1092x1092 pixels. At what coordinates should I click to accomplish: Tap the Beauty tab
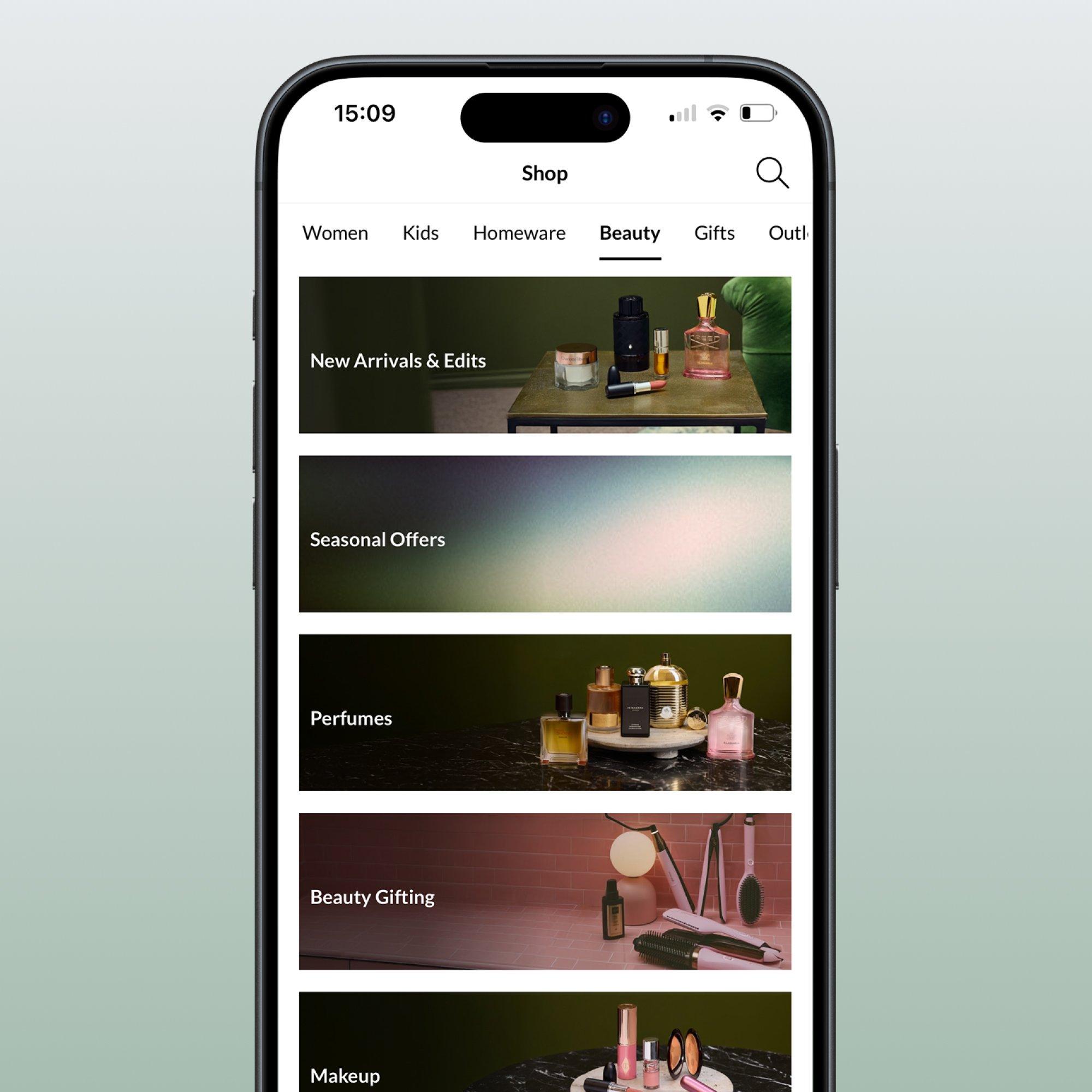pos(630,233)
